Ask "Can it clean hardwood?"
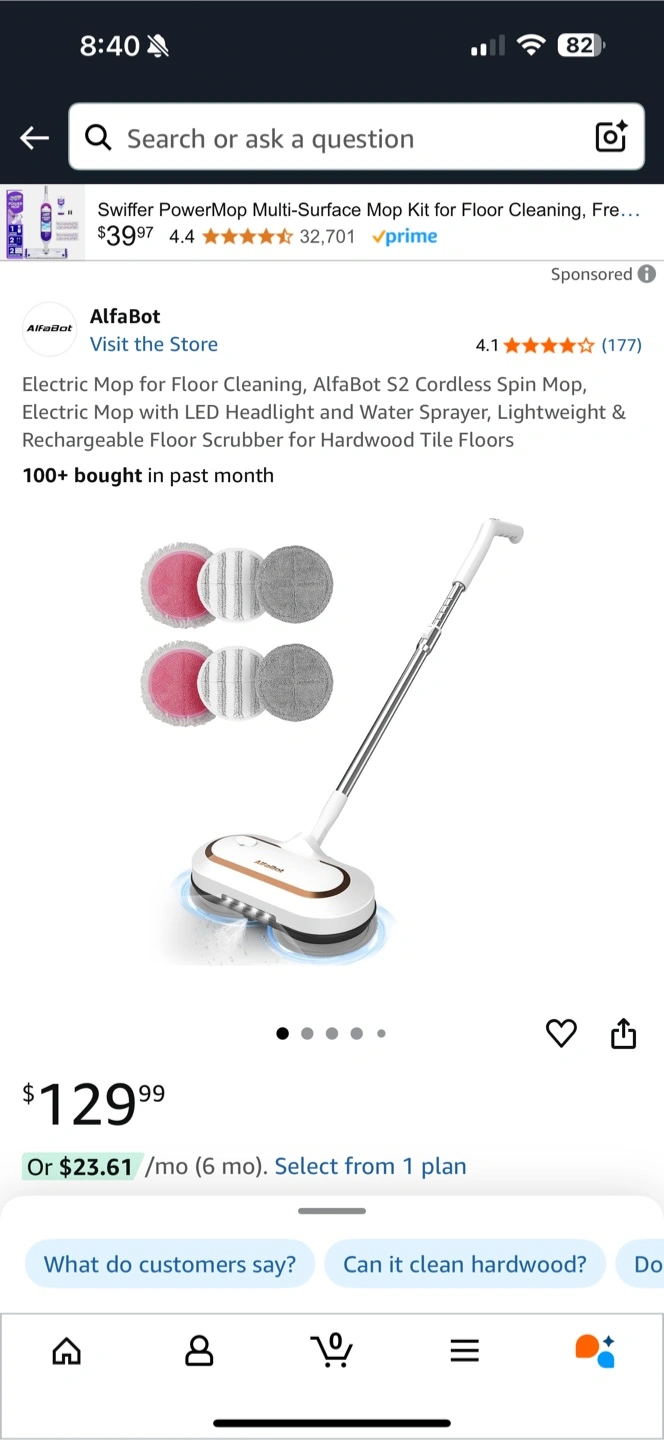 465,1264
